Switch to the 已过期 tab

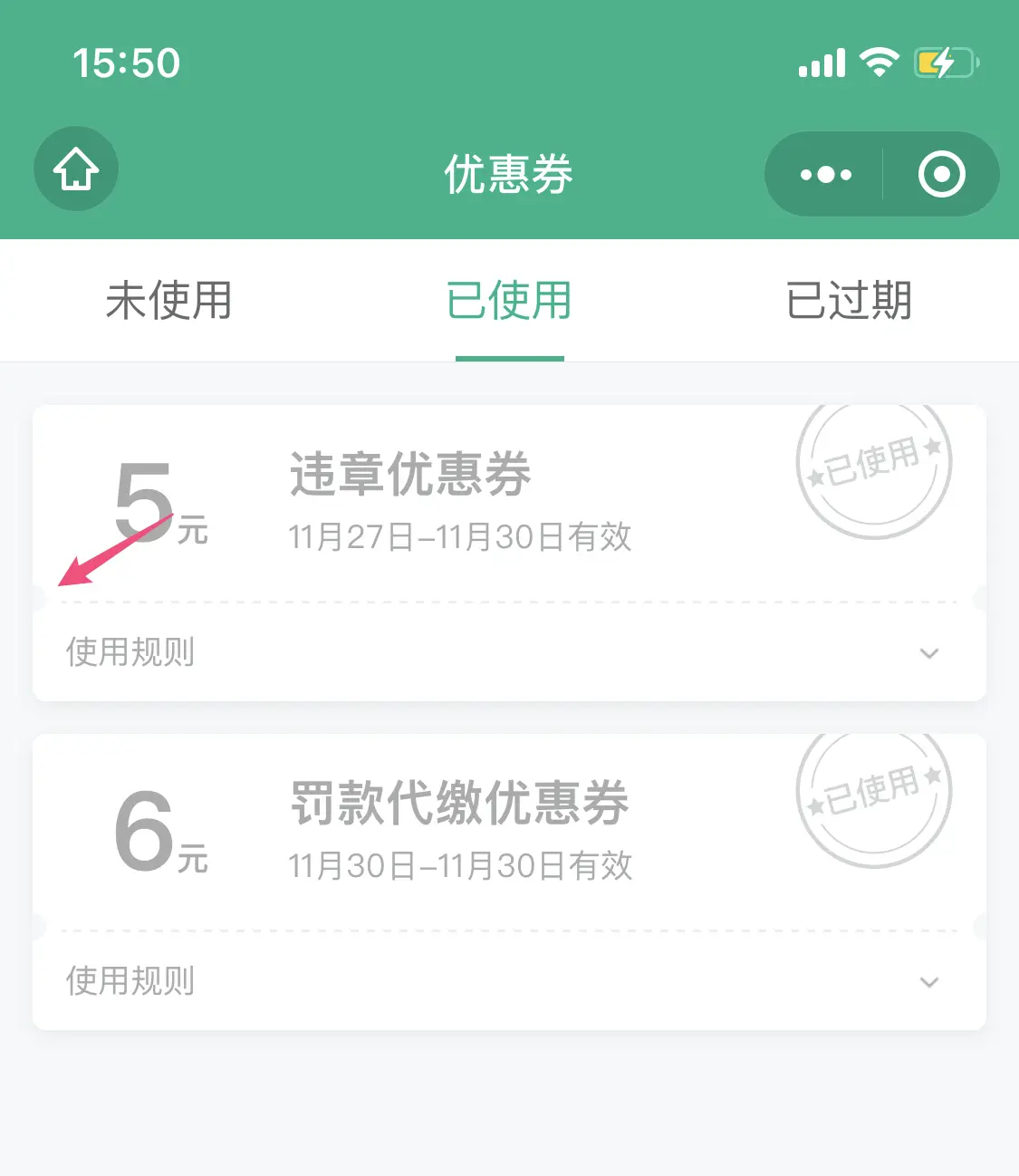[849, 301]
